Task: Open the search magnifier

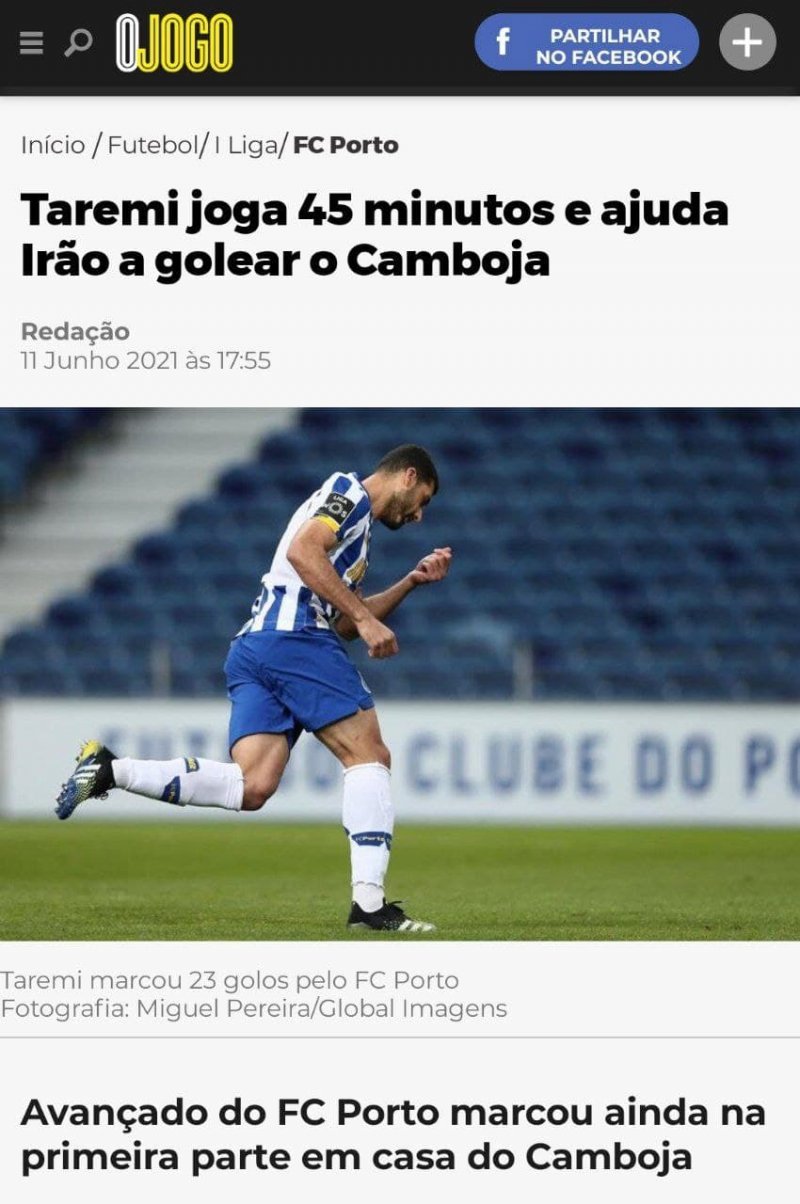Action: [78, 44]
